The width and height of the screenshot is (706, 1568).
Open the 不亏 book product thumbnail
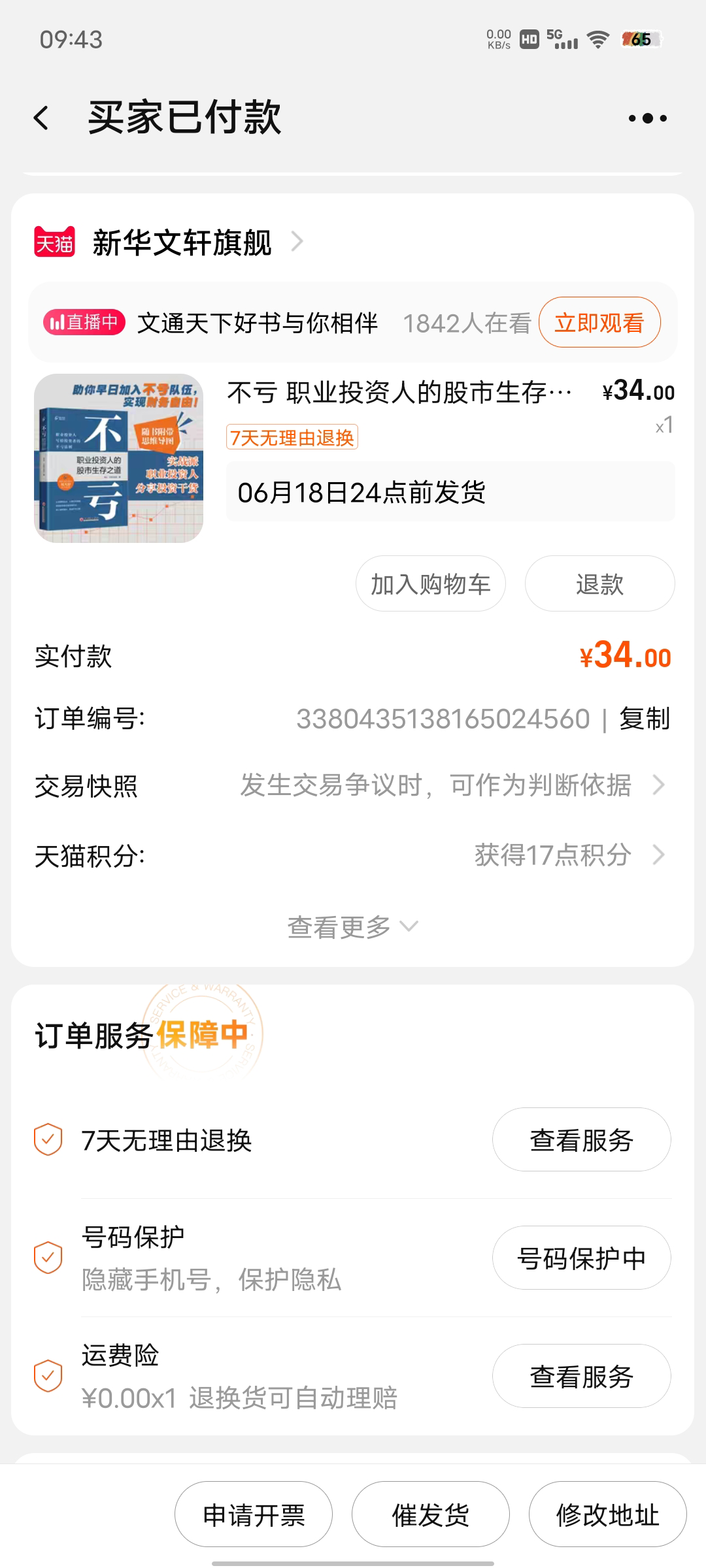pos(118,458)
